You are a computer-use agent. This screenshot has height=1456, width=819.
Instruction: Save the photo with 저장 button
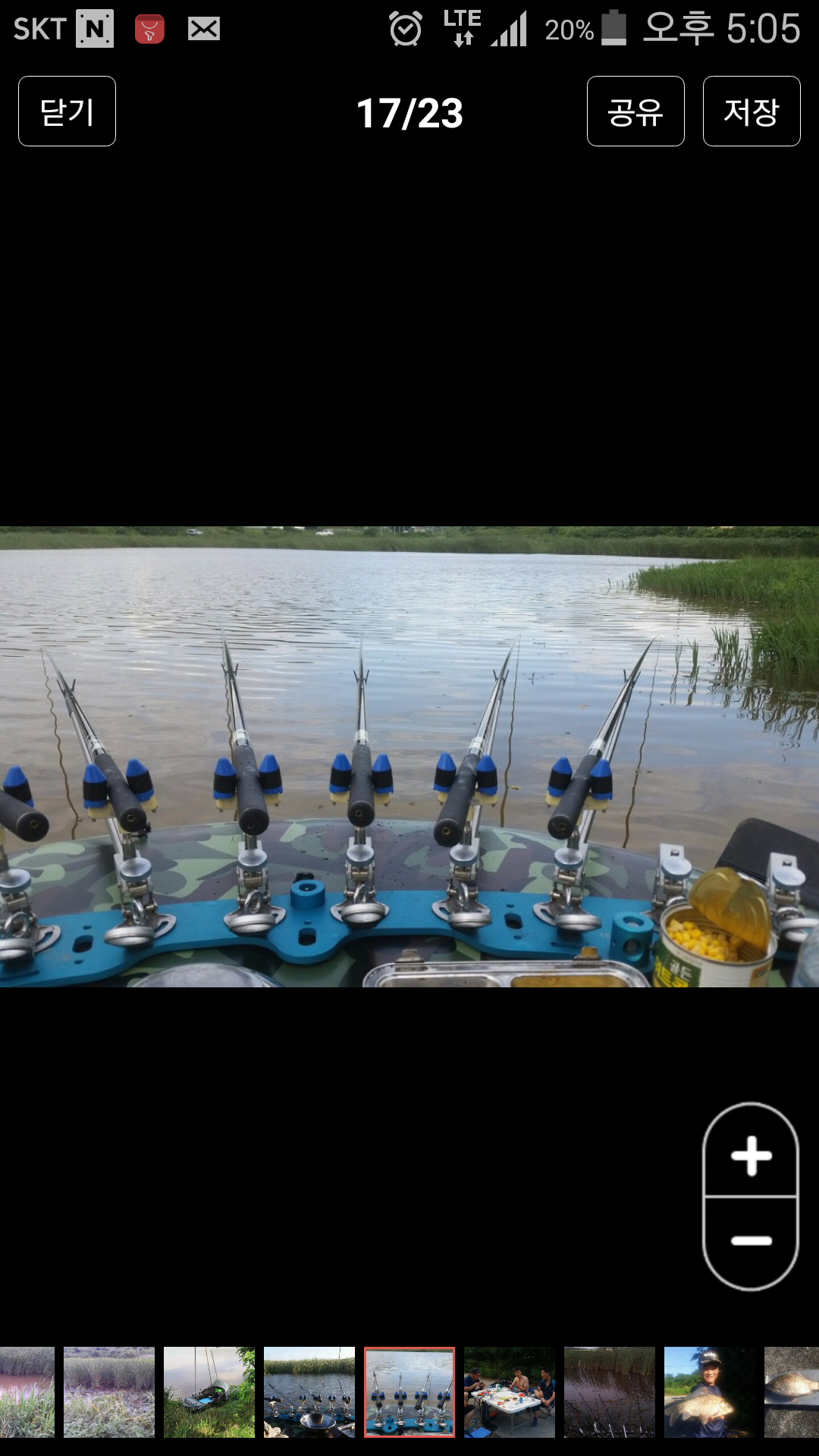coord(752,111)
